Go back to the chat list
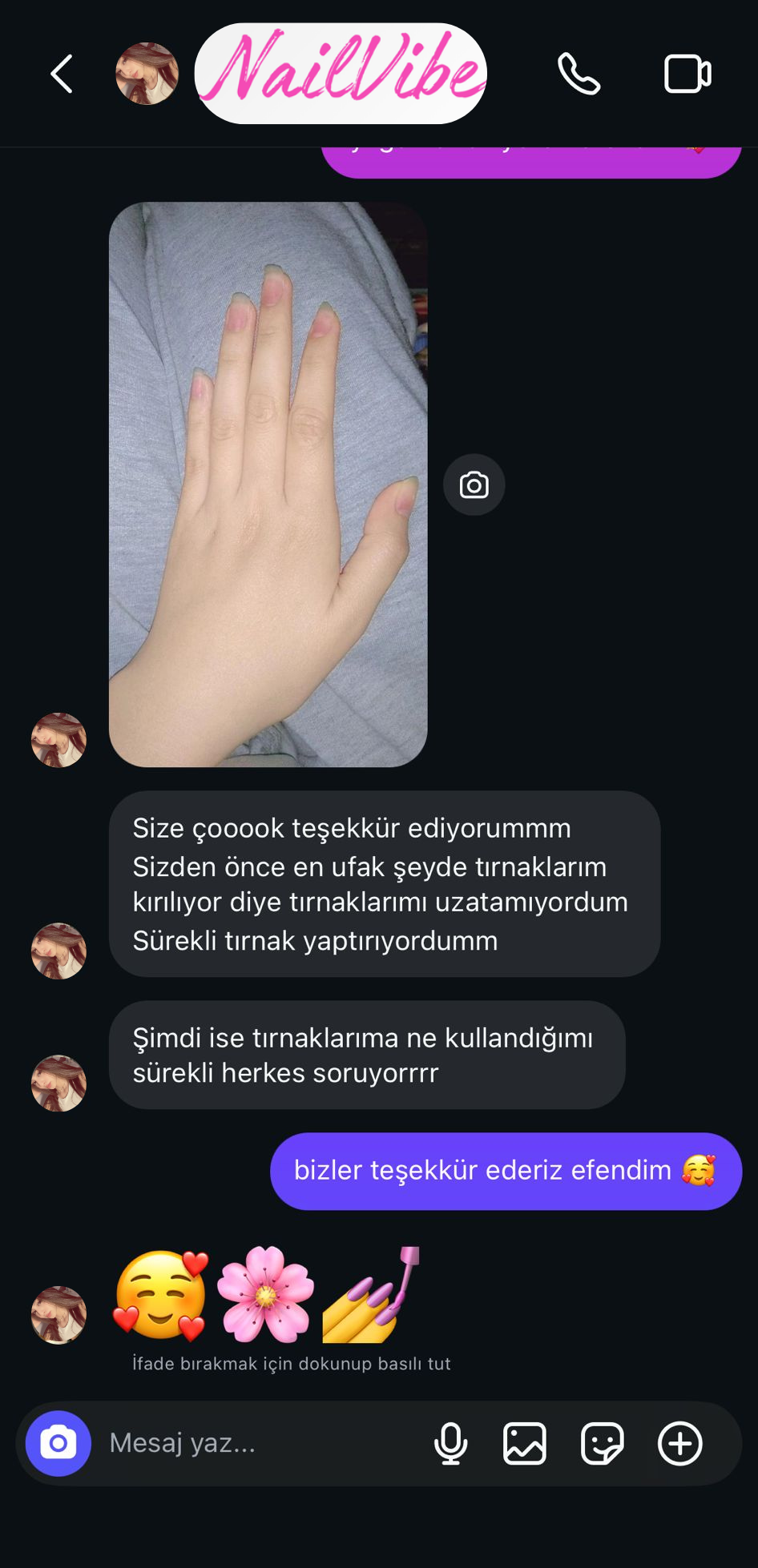758x1568 pixels. (62, 74)
